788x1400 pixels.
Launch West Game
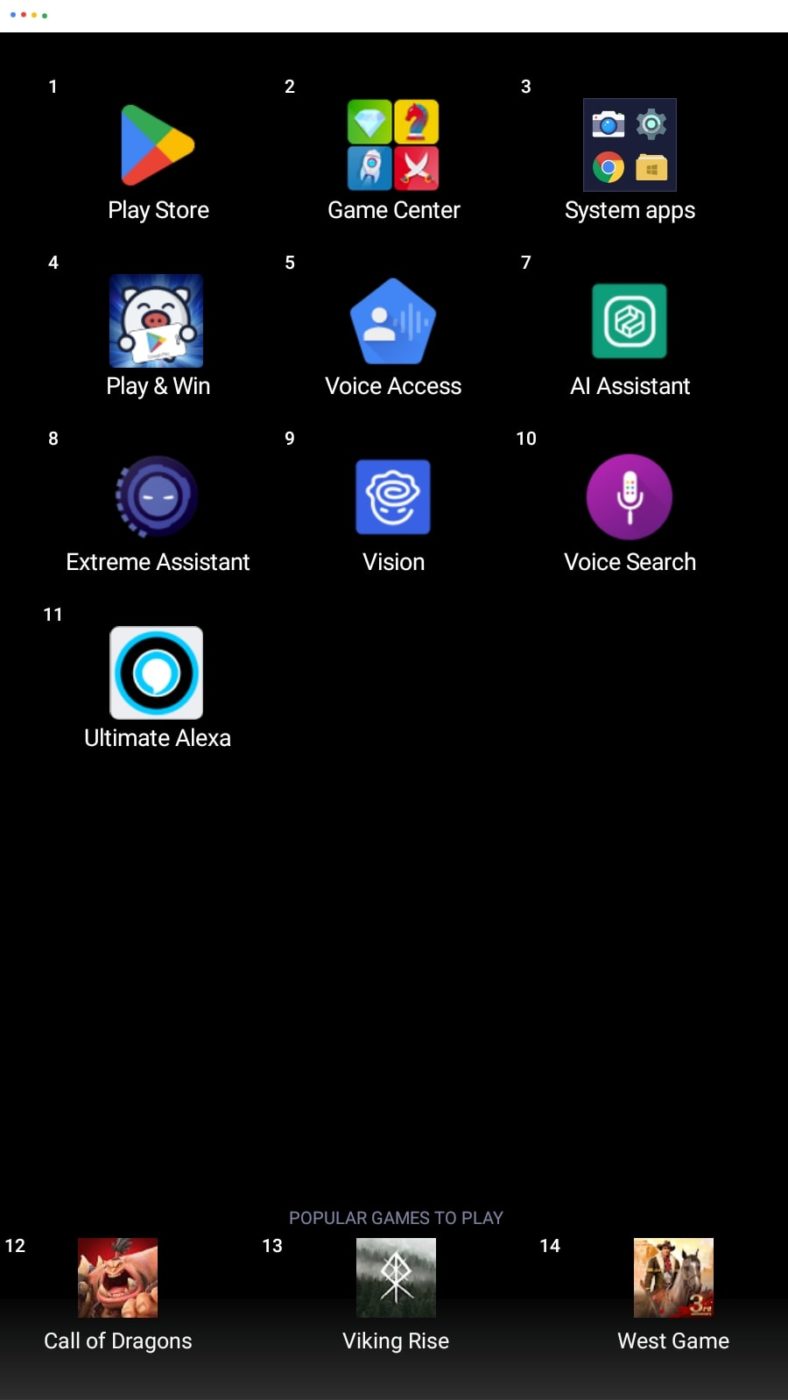pyautogui.click(x=673, y=1277)
